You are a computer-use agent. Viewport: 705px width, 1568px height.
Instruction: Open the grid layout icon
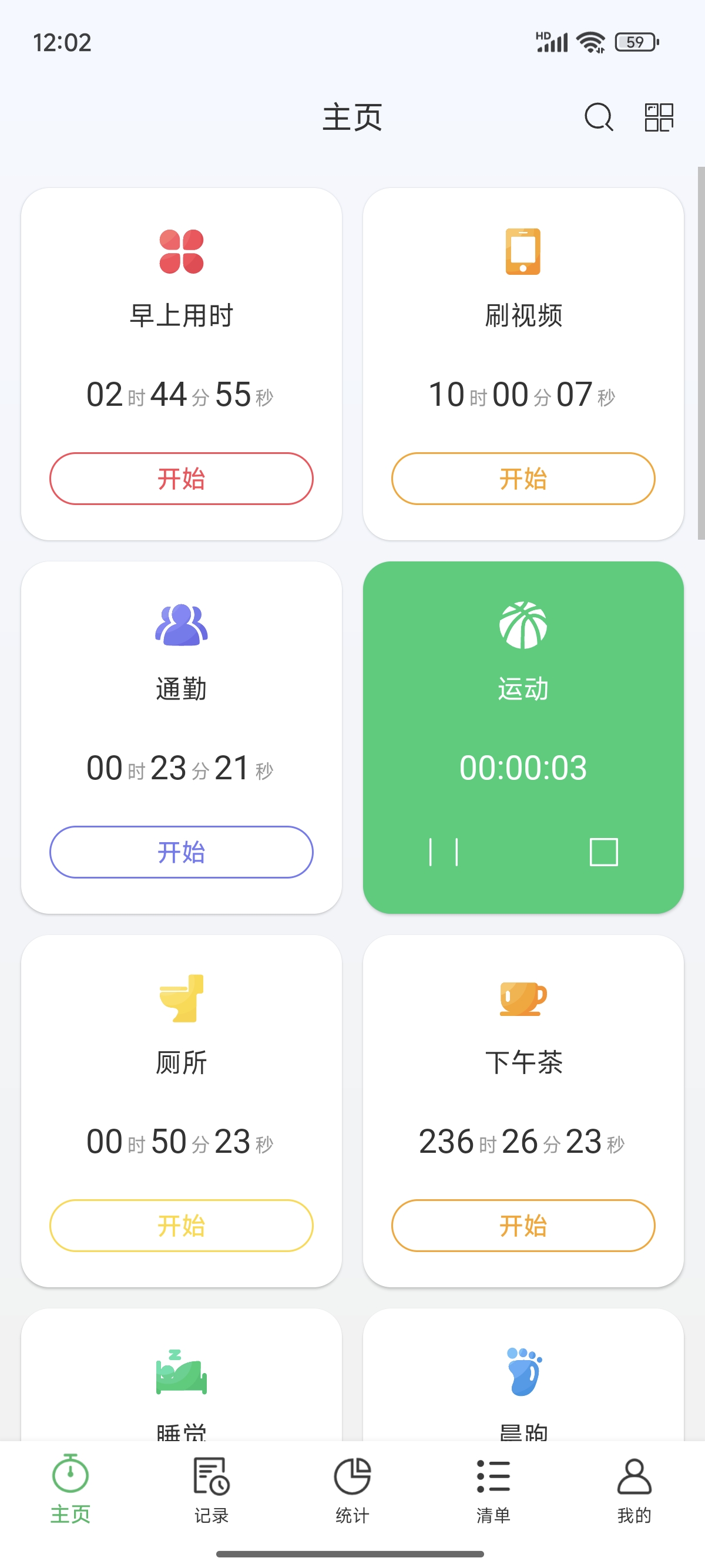click(659, 117)
